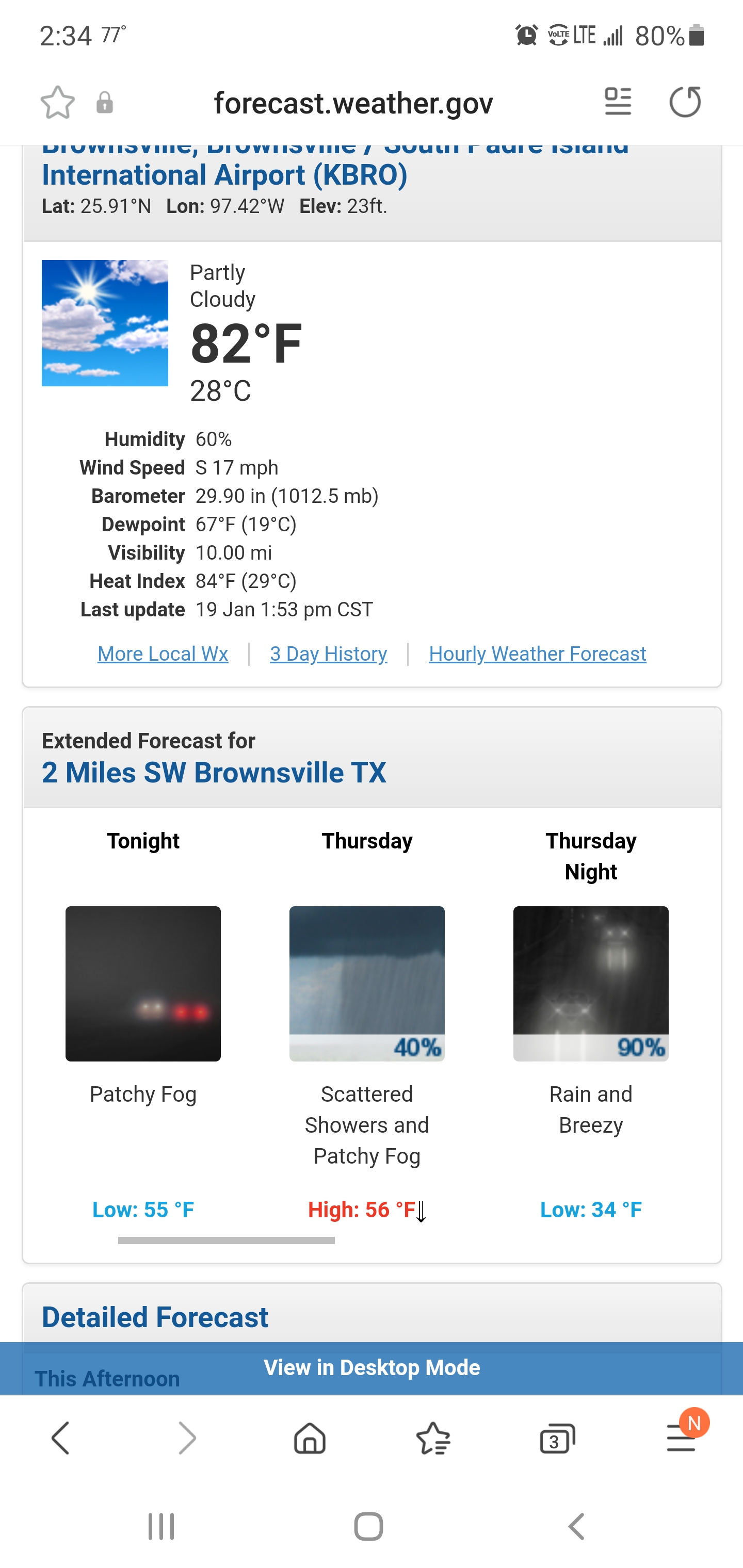This screenshot has width=743, height=1568.
Task: Go forward in browser history
Action: [186, 1439]
